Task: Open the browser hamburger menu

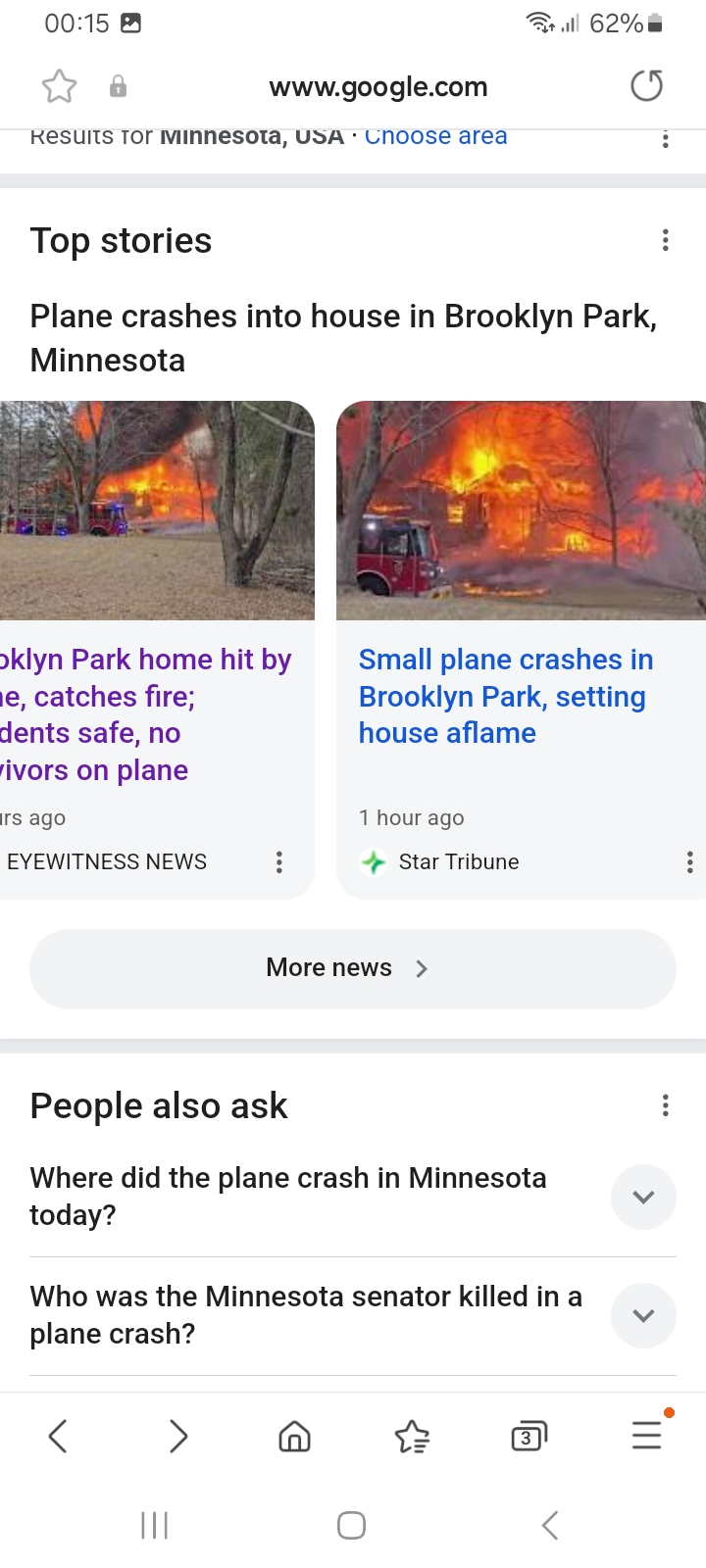Action: [647, 1435]
